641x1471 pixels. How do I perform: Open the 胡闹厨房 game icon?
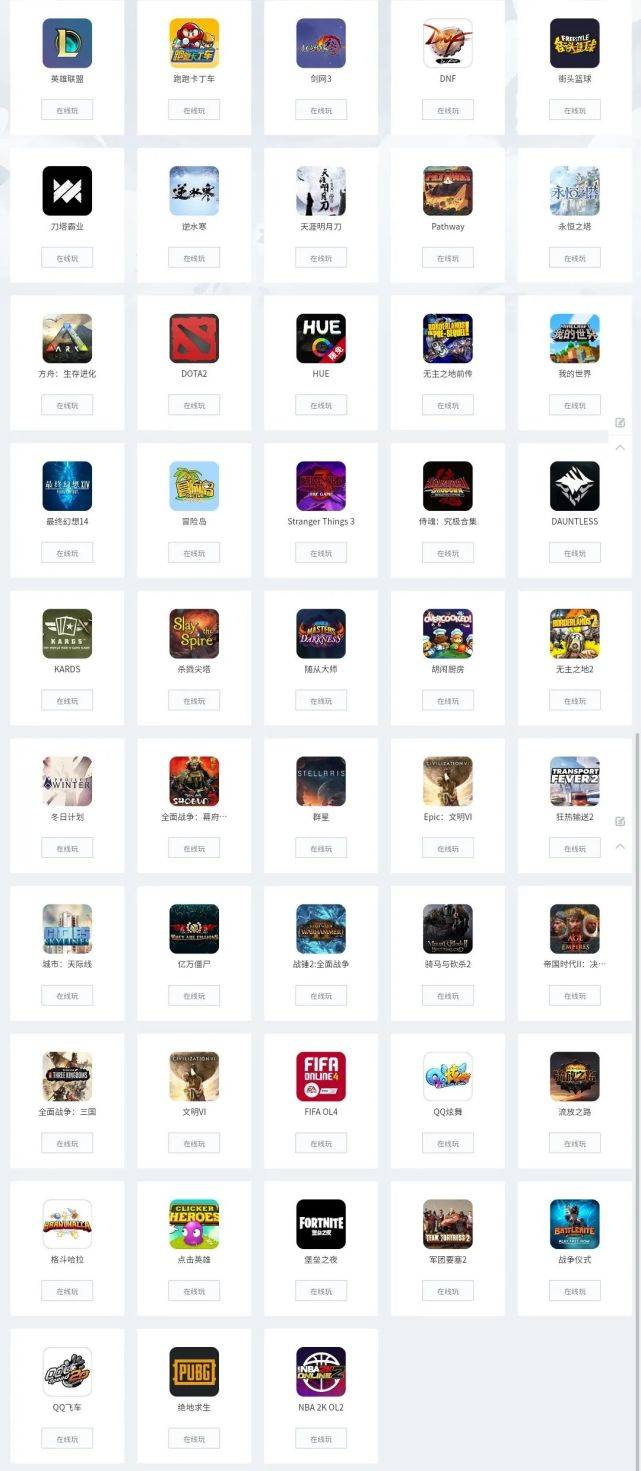448,634
